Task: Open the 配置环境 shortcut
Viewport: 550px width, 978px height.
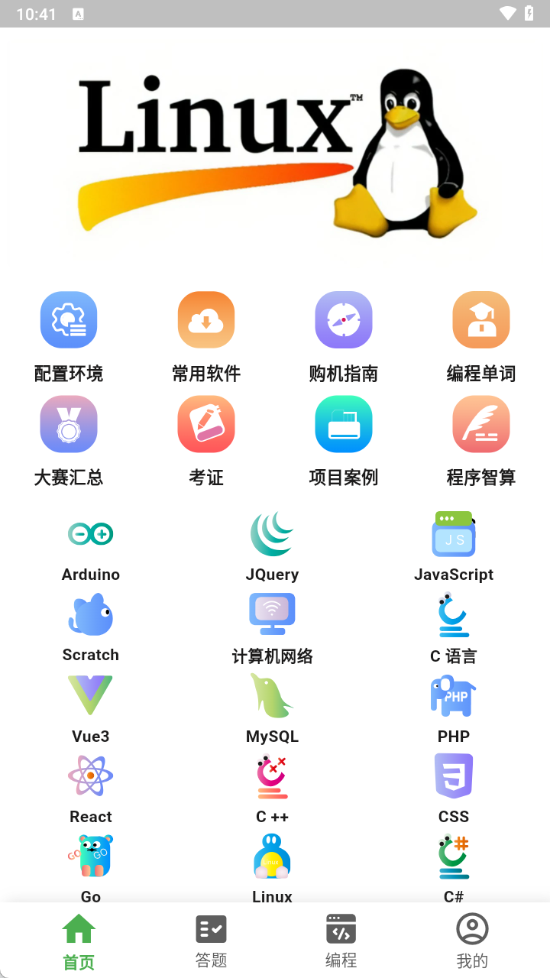Action: click(69, 337)
